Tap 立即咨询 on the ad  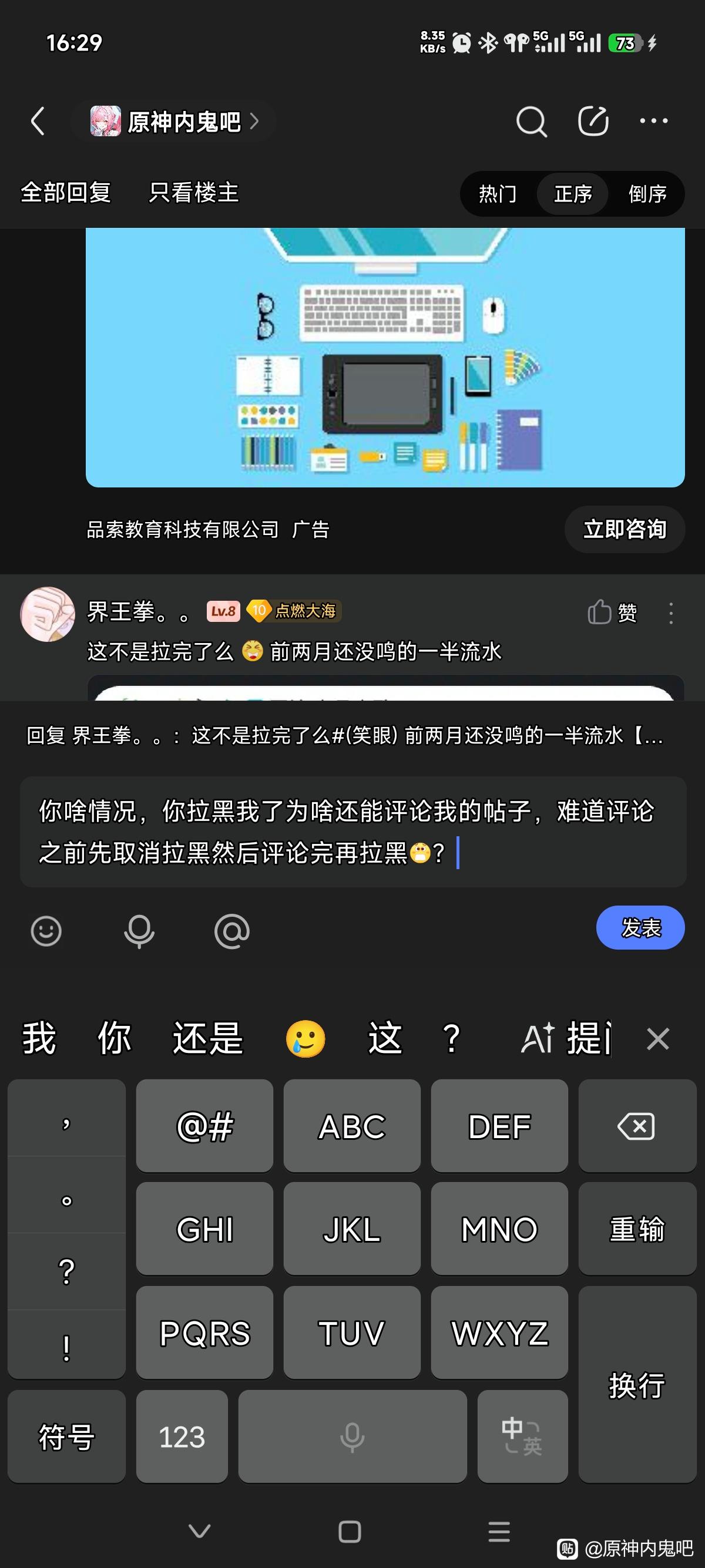coord(625,529)
